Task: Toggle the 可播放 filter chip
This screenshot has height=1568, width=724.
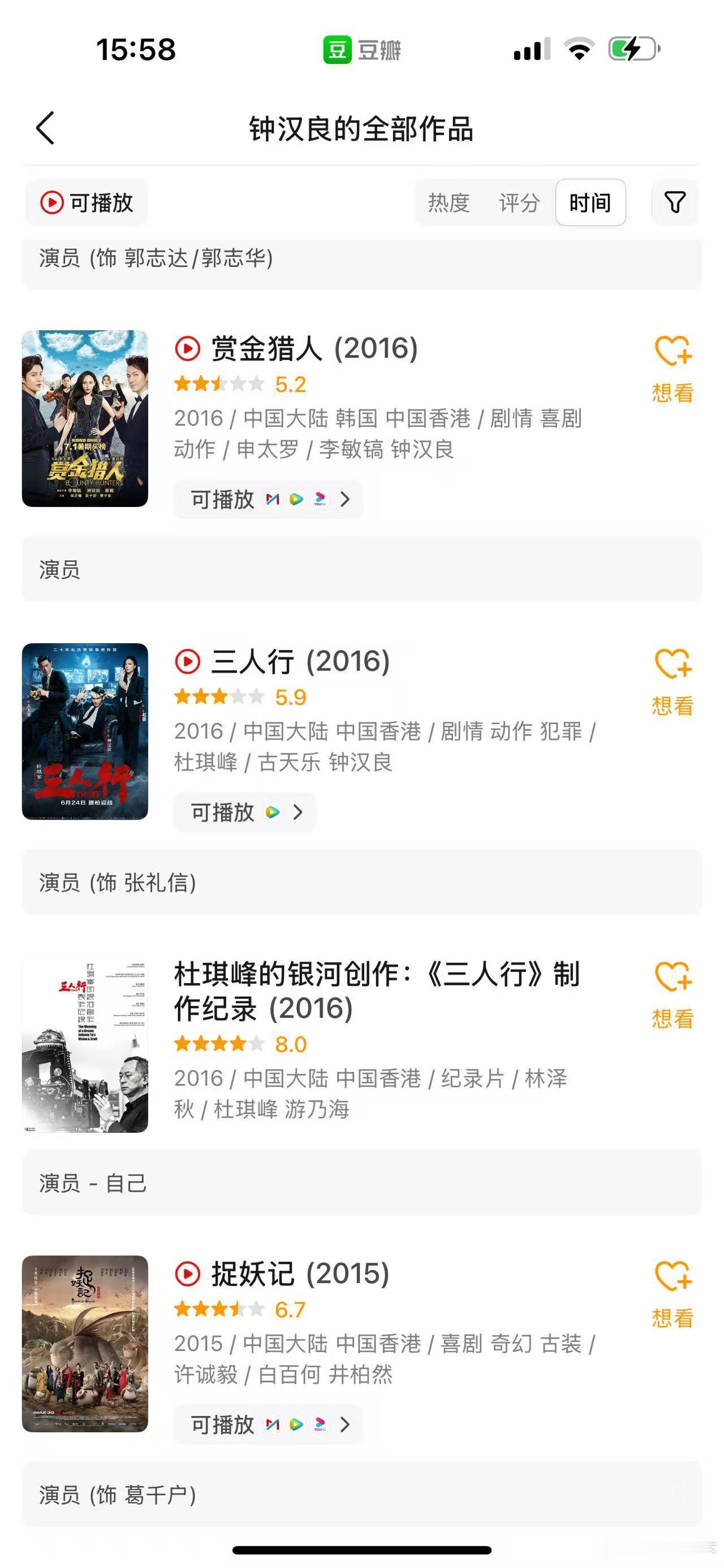Action: tap(85, 203)
